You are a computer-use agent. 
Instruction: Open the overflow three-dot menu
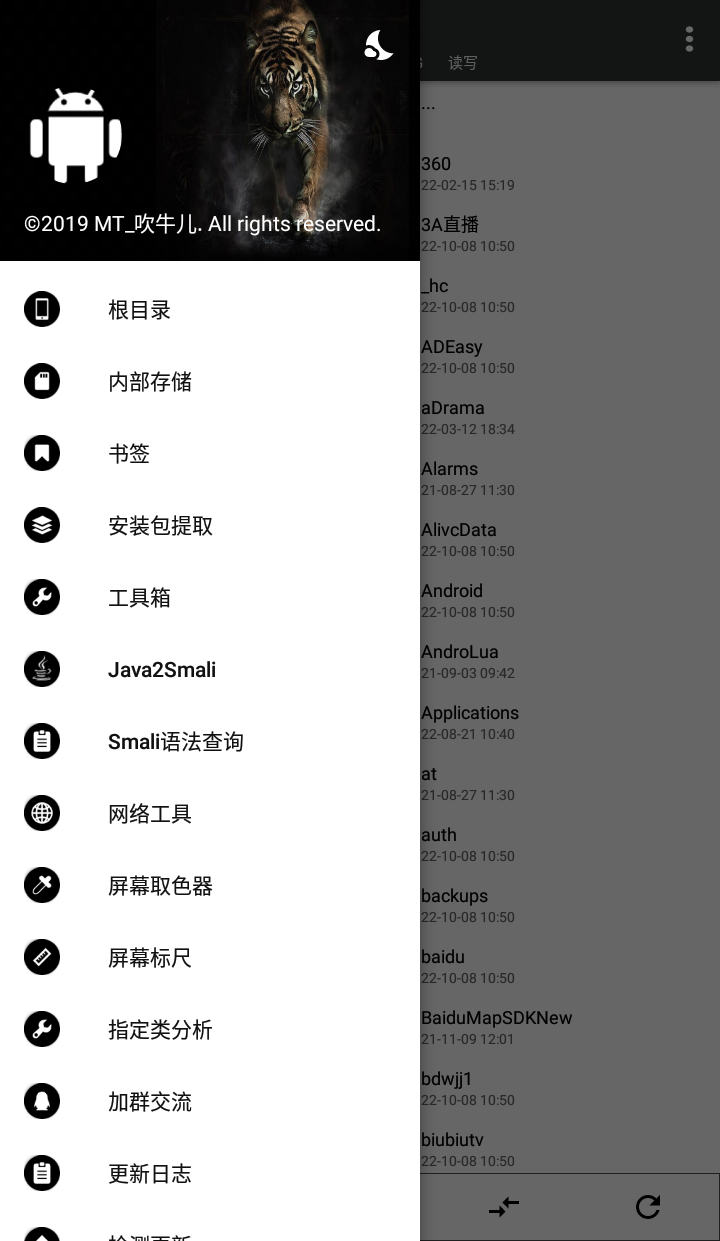click(689, 39)
